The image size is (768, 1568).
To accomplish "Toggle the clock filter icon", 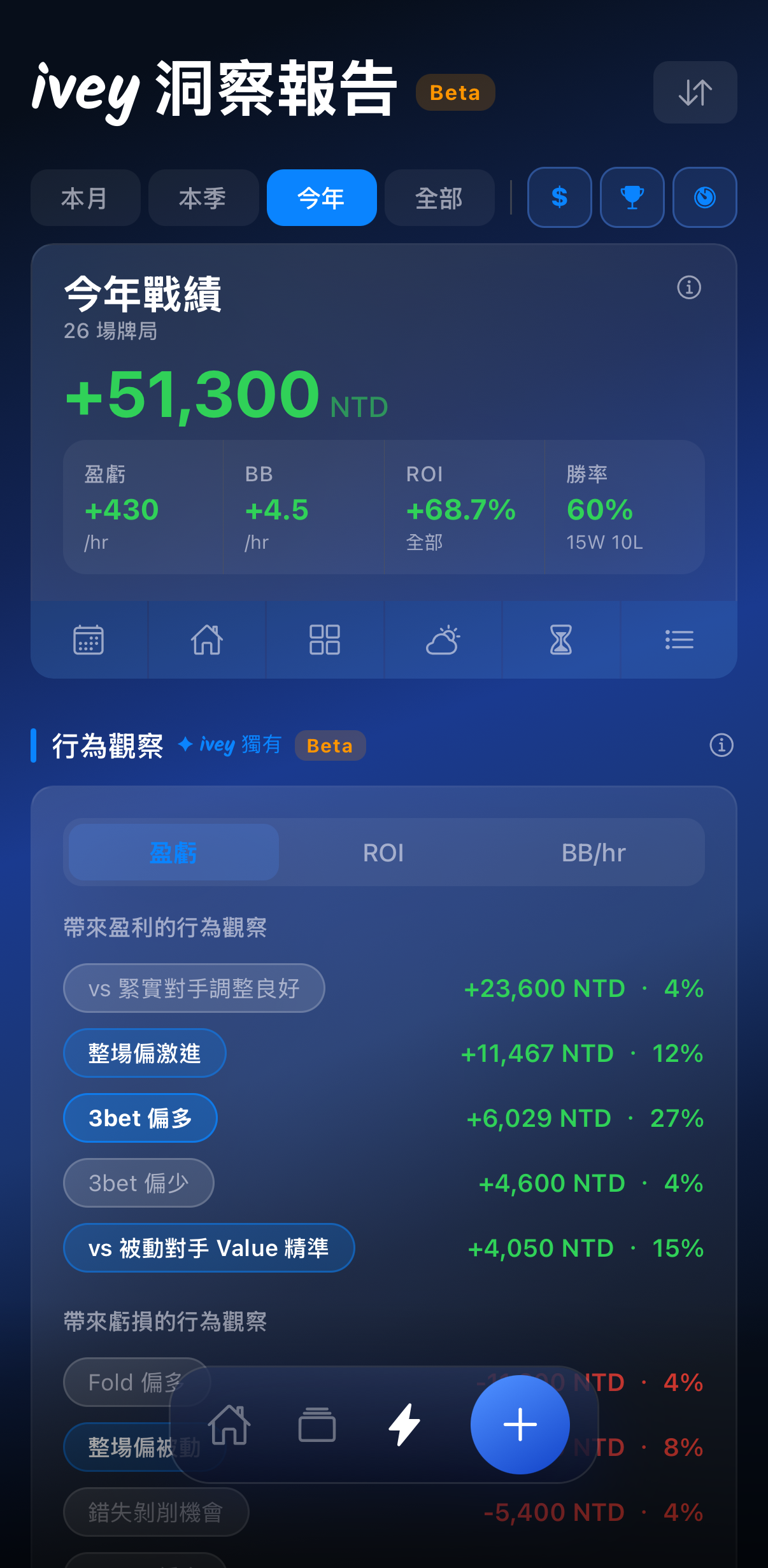I will [705, 198].
